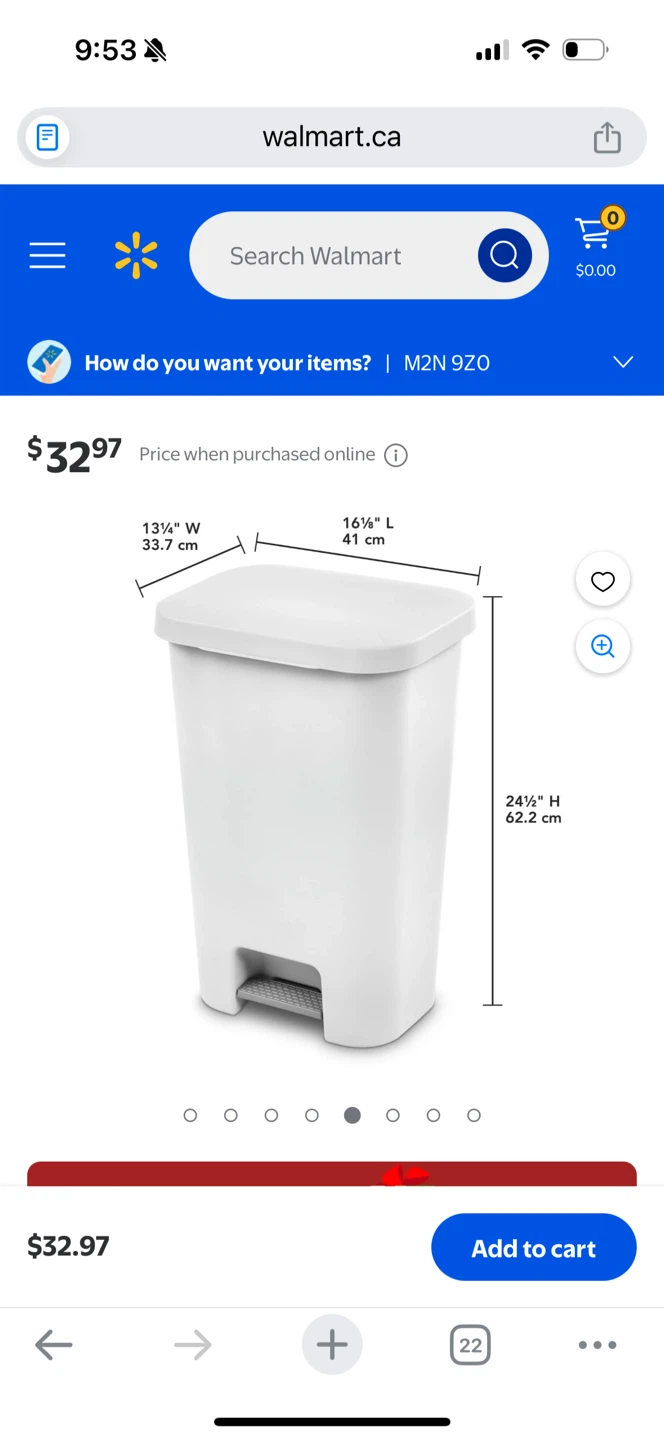Add to cart
This screenshot has height=1440, width=664.
coord(533,1247)
